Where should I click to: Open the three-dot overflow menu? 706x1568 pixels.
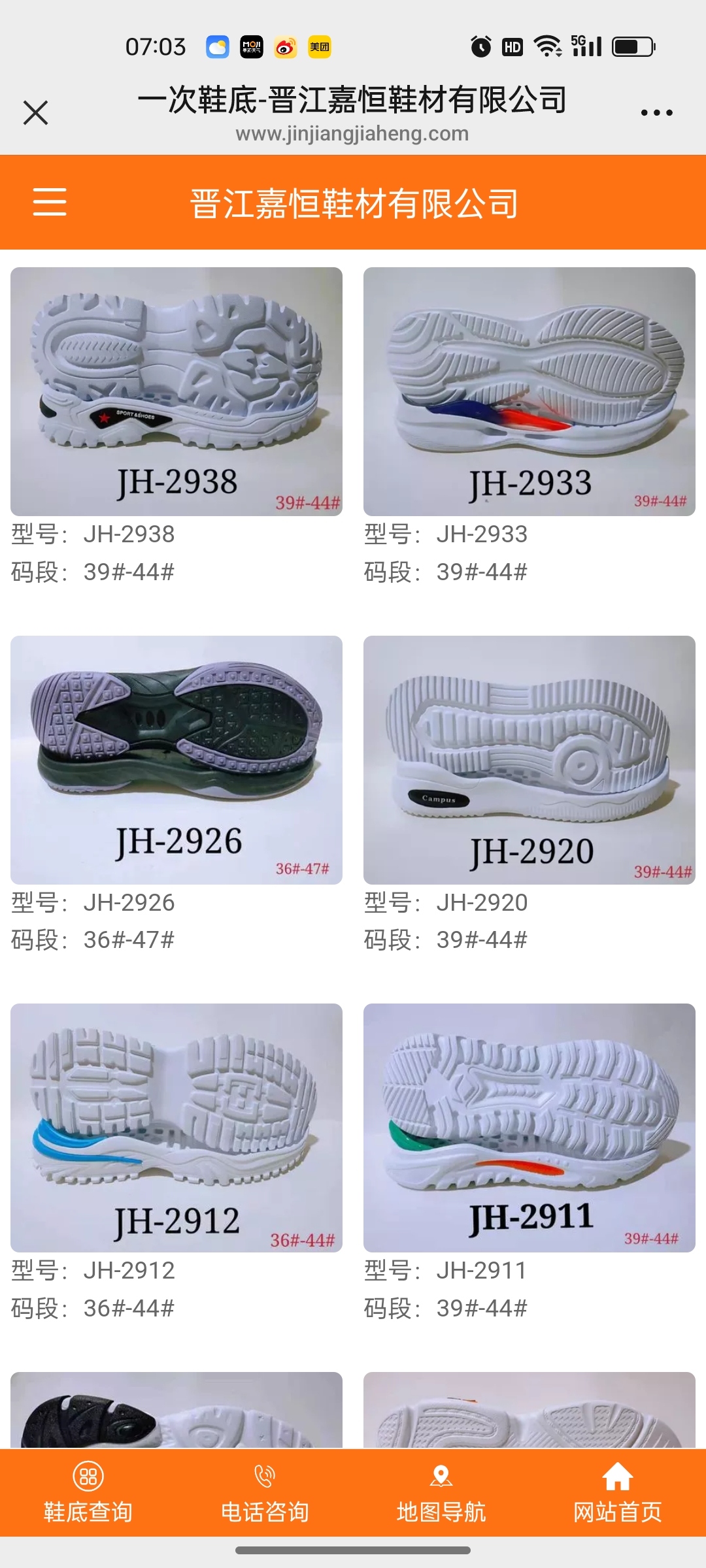click(656, 112)
